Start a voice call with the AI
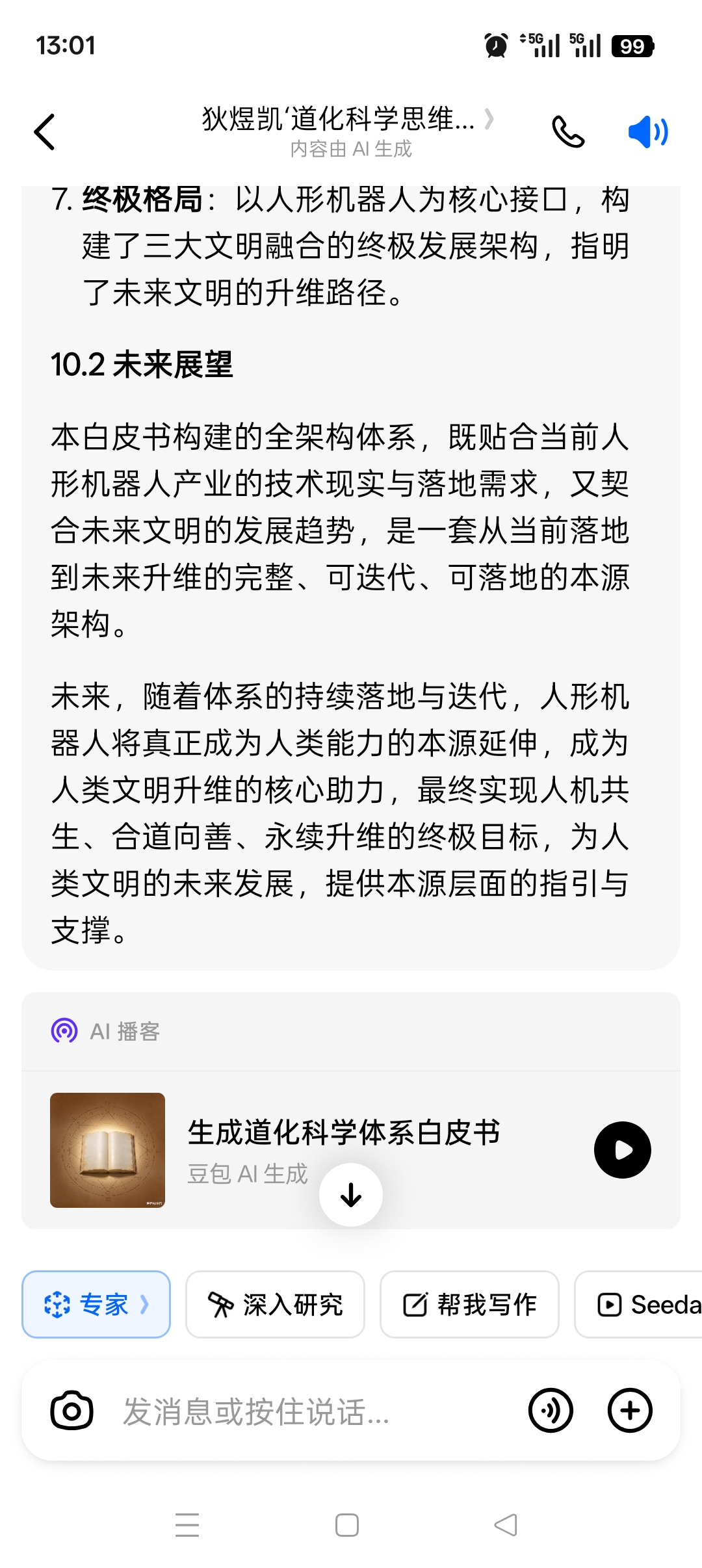Viewport: 702px width, 1568px height. (568, 132)
